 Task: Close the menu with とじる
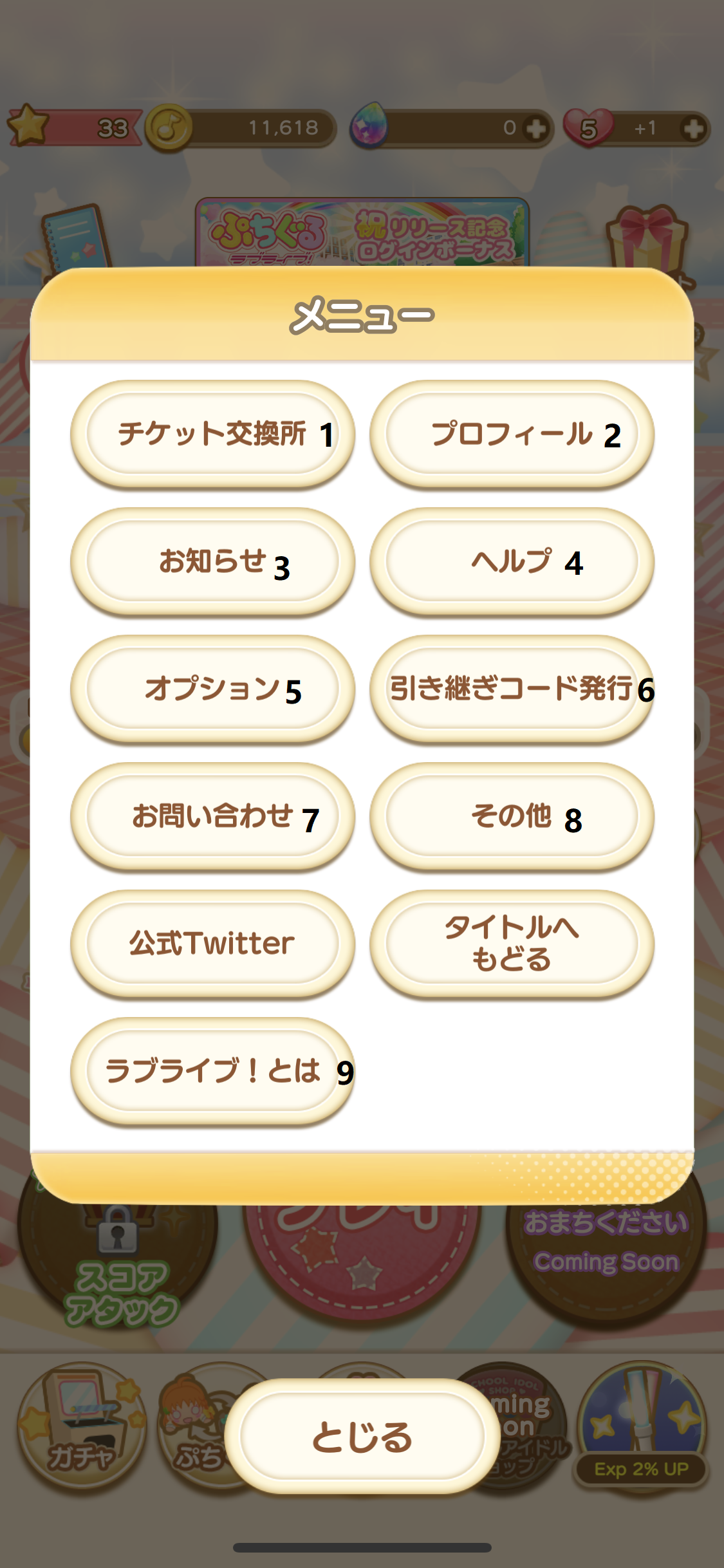(x=362, y=1437)
